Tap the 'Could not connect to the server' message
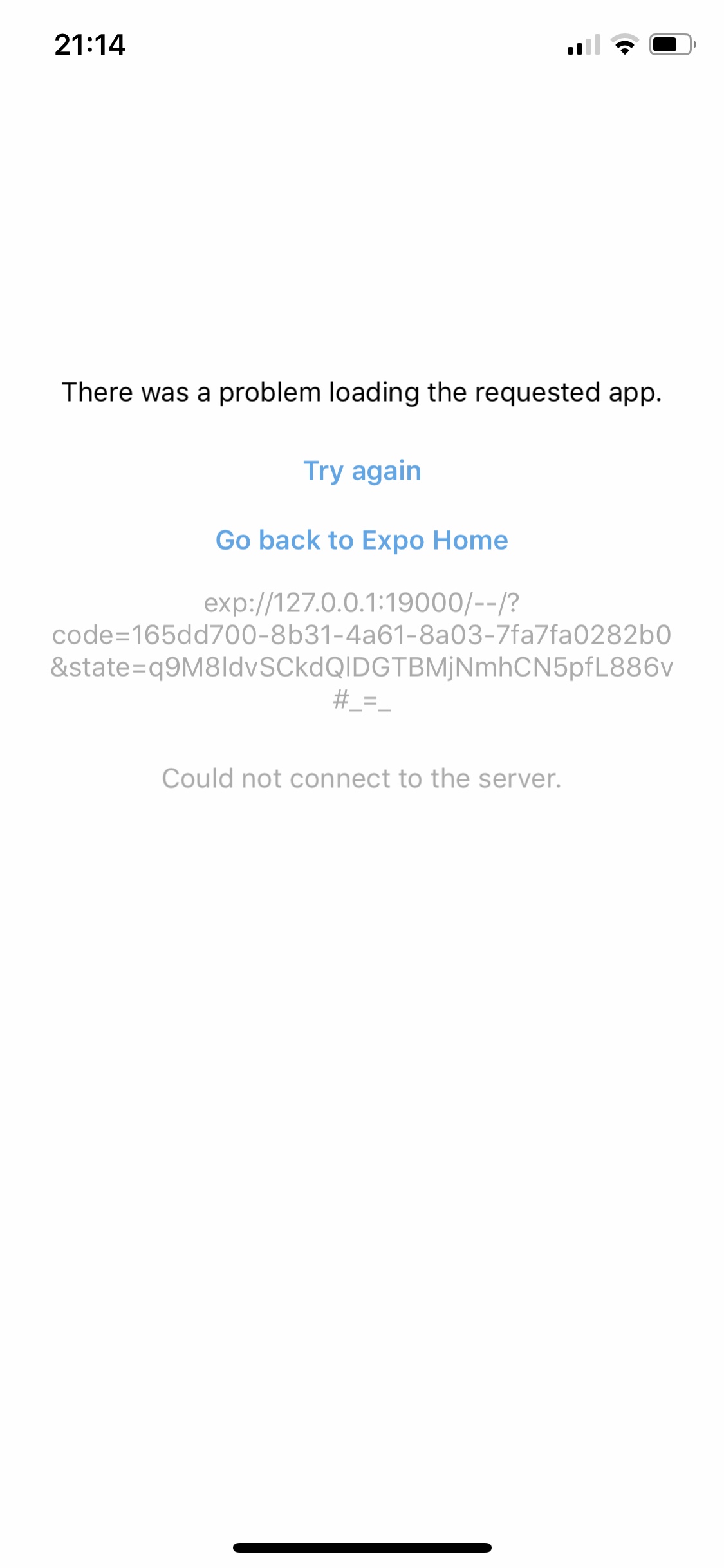This screenshot has width=724, height=1568. (x=362, y=778)
